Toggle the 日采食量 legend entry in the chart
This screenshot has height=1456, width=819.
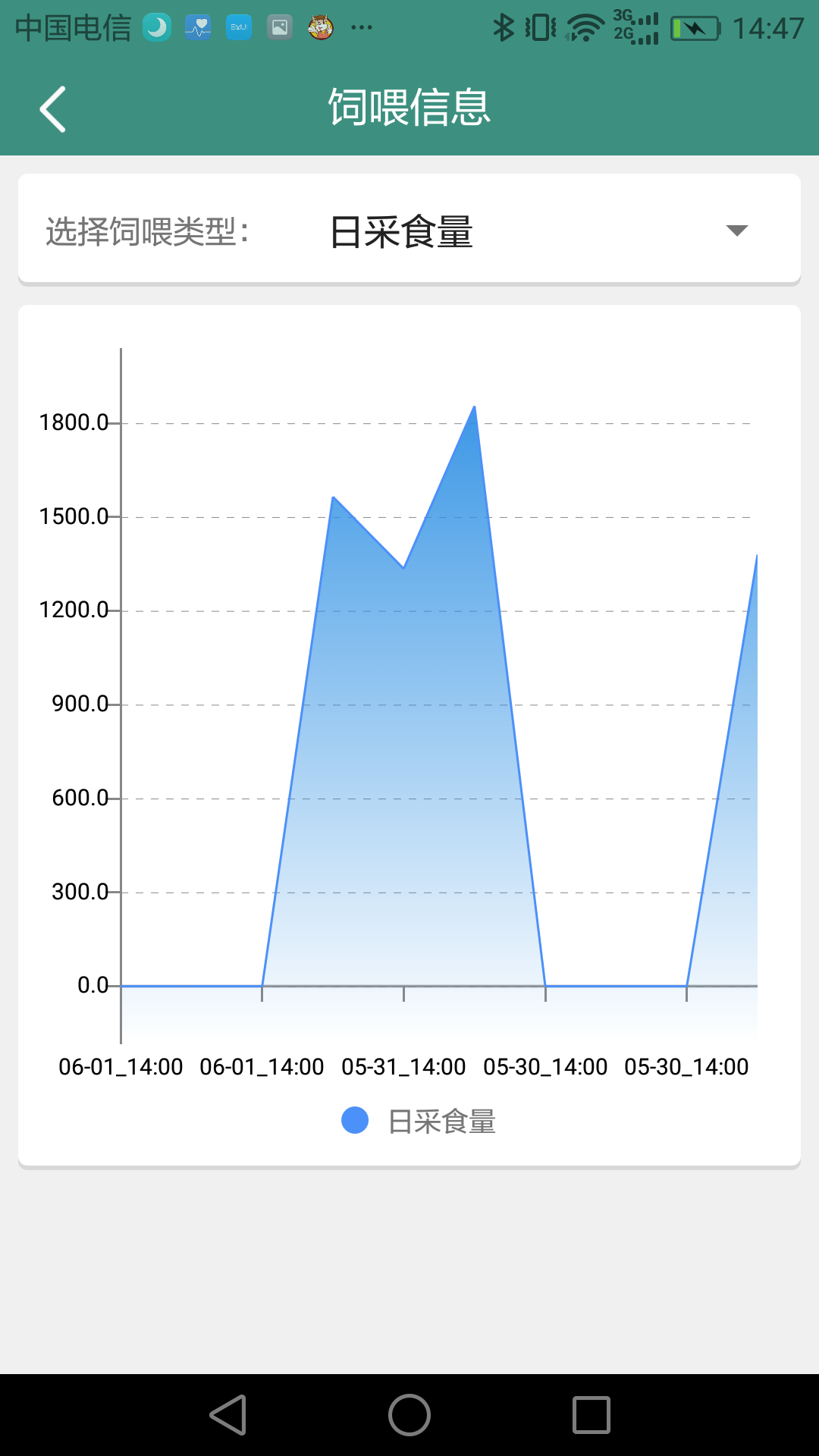coord(419,1121)
